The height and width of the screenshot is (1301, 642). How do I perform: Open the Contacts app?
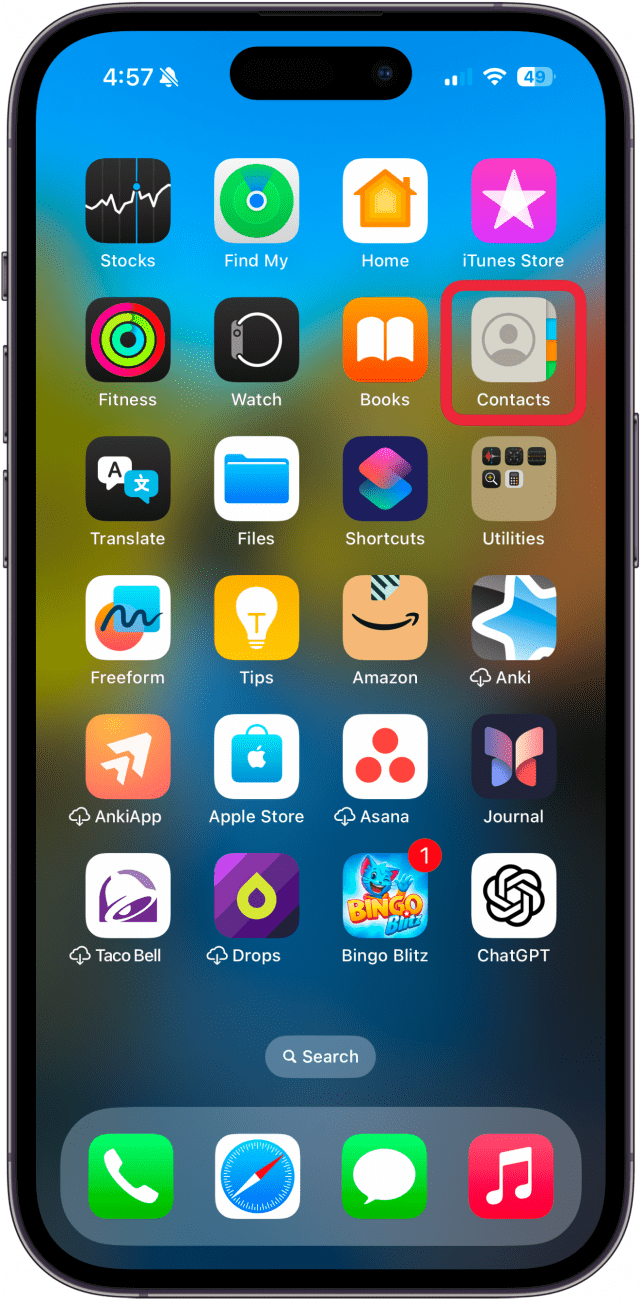click(513, 341)
